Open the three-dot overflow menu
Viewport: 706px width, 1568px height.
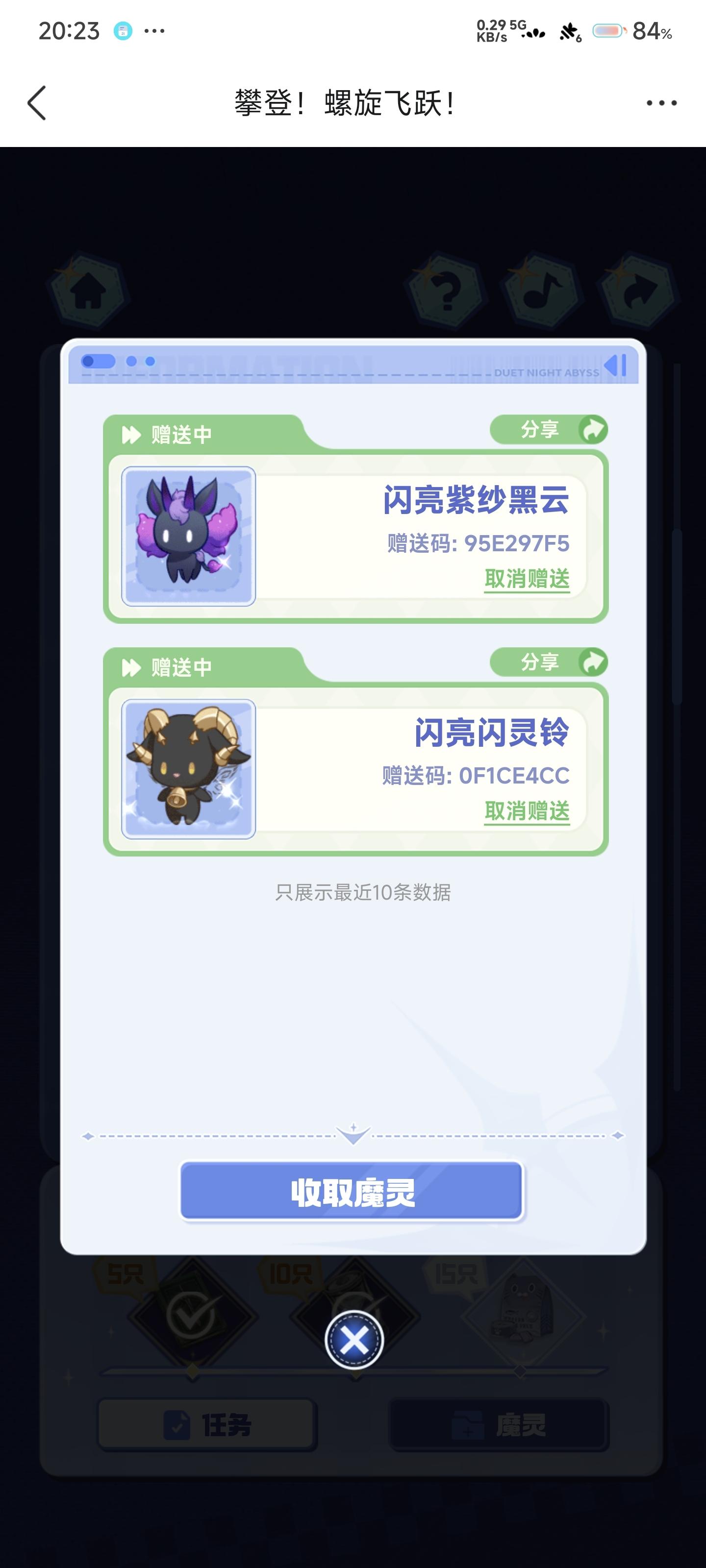[x=661, y=103]
